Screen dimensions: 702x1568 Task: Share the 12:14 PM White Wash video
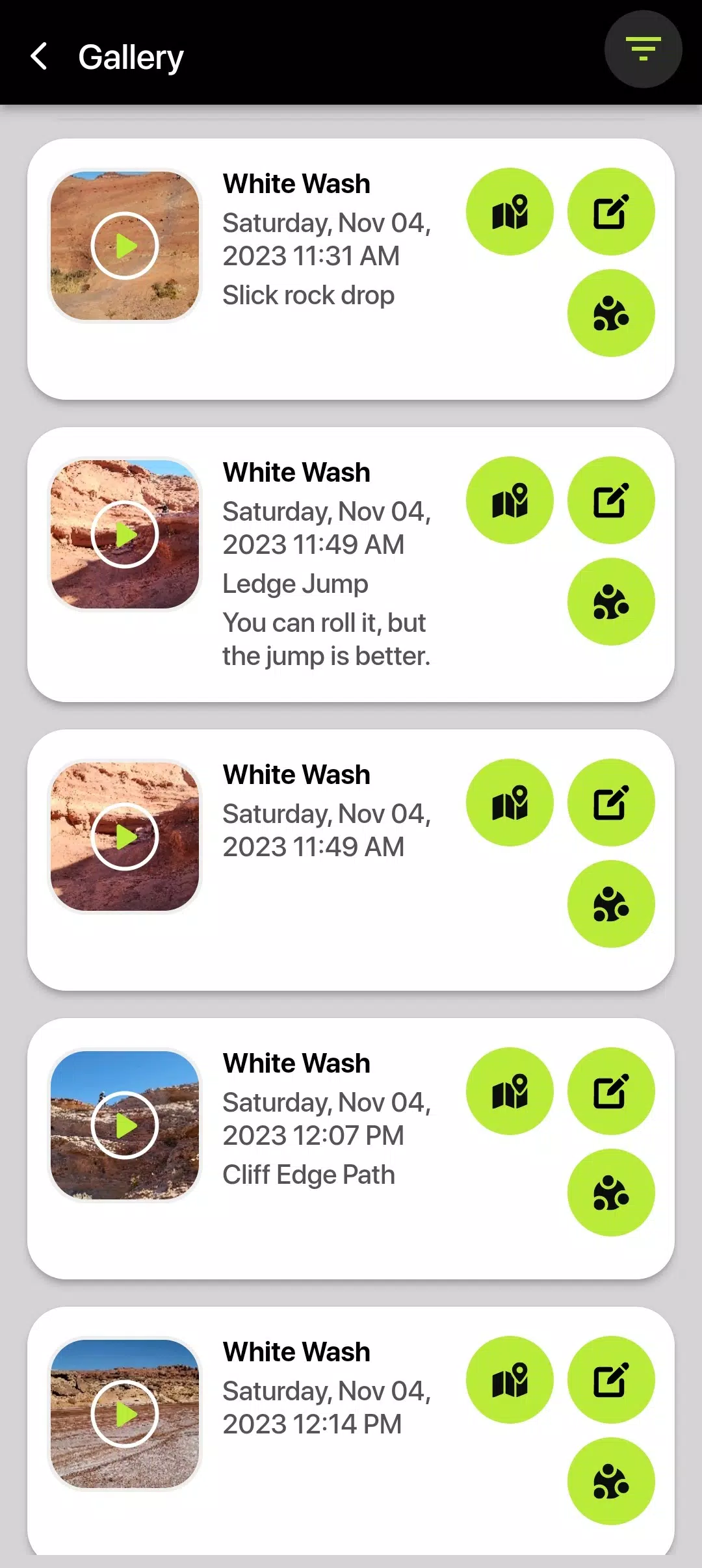(611, 1481)
